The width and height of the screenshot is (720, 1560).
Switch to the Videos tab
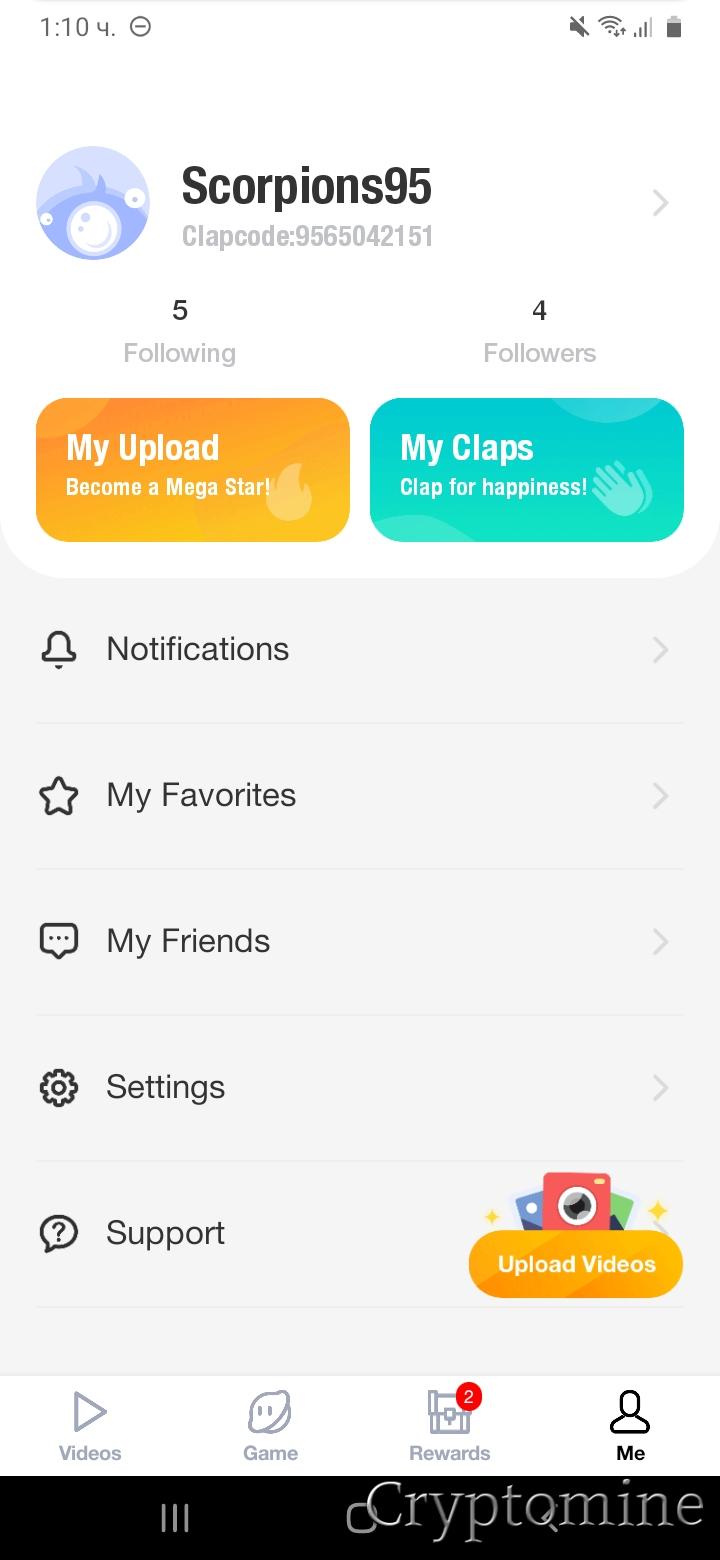(x=90, y=1426)
